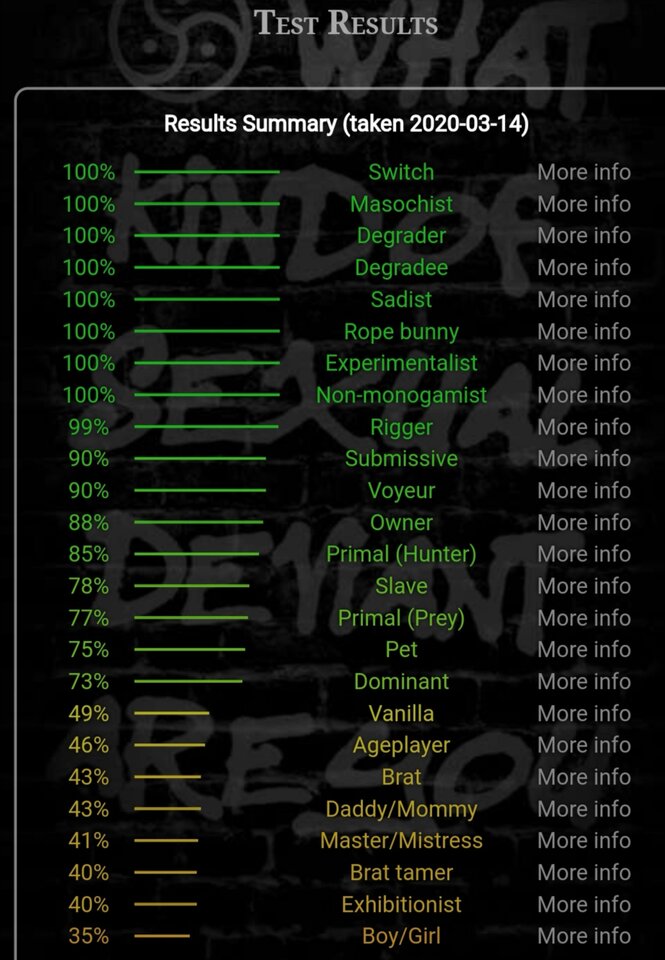Screen dimensions: 665x960
Task: Open More info for Primal (Hunter)
Action: [x=583, y=554]
